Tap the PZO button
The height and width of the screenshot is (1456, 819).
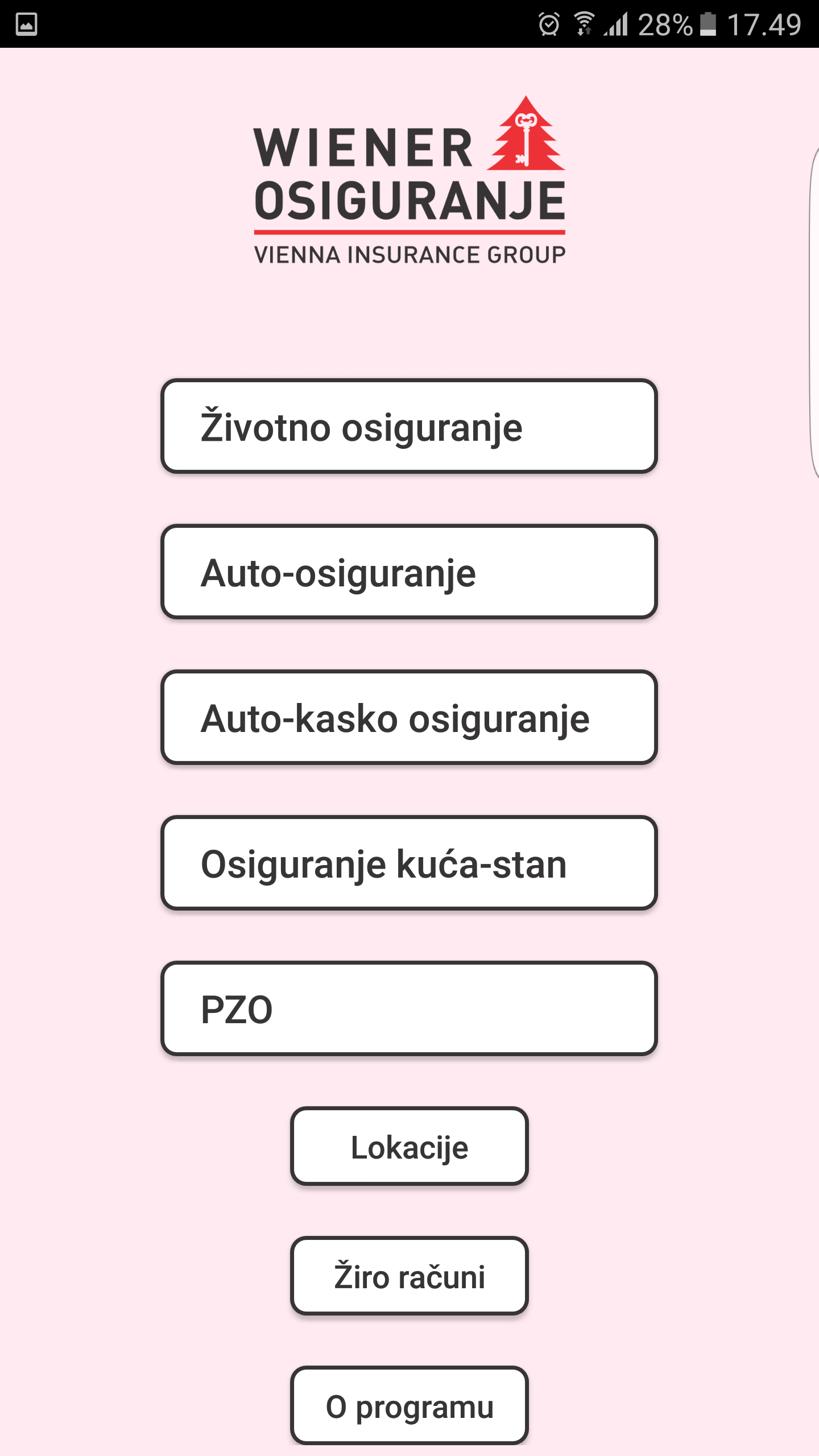click(x=409, y=1009)
